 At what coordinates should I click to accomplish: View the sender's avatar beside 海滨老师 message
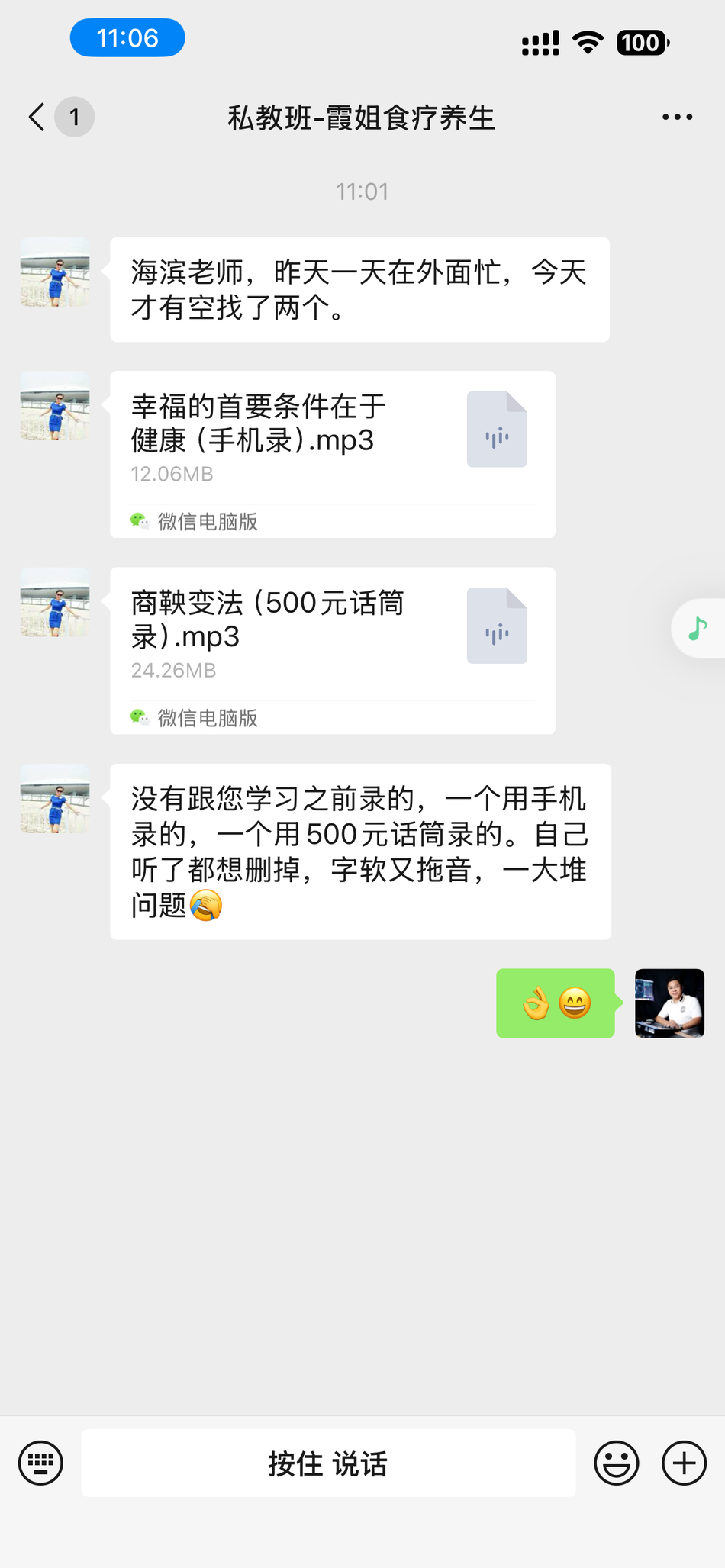pyautogui.click(x=55, y=272)
